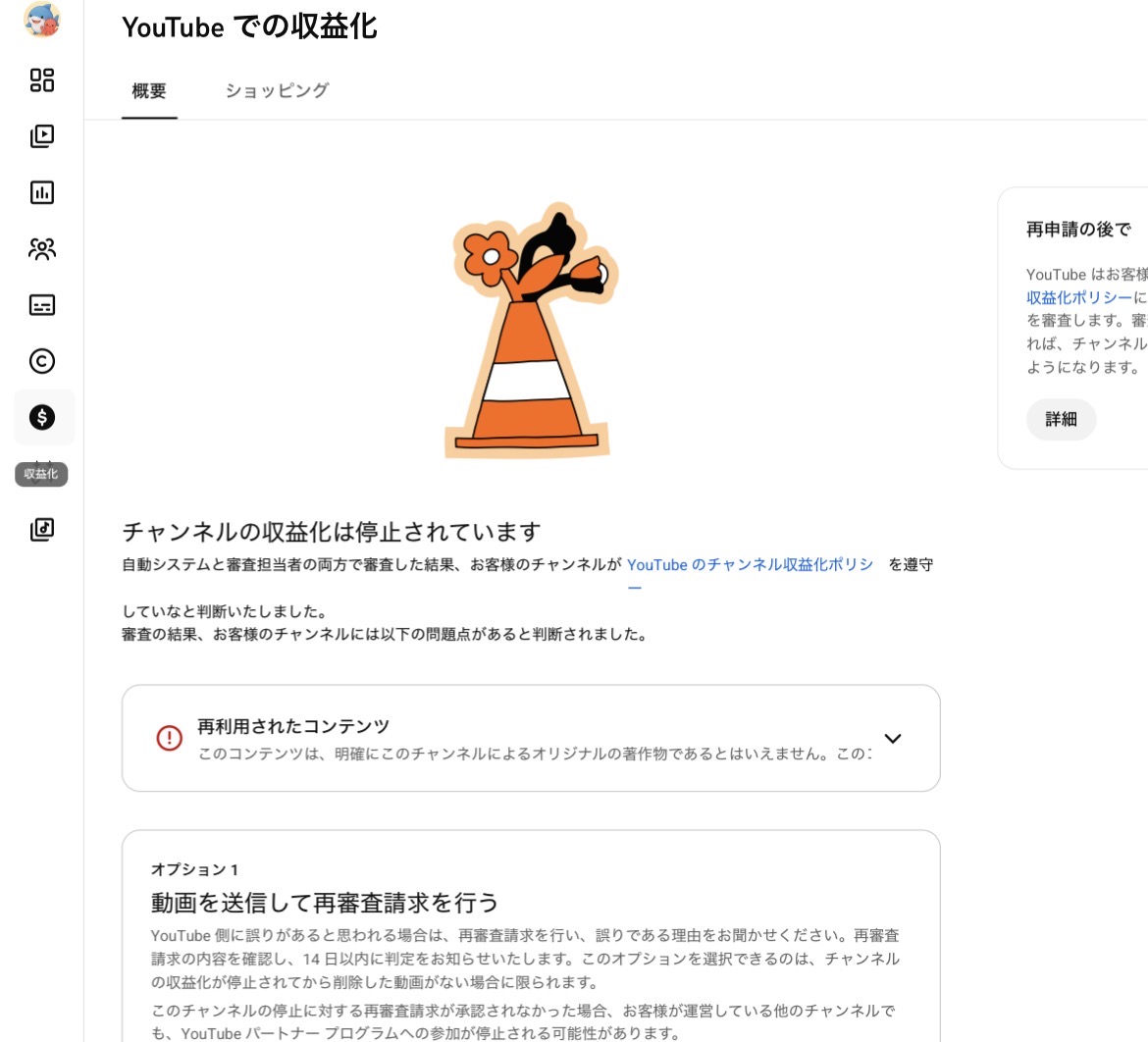Viewport: 1148px width, 1042px height.
Task: Open the 収益化 dollar icon
Action: point(42,417)
